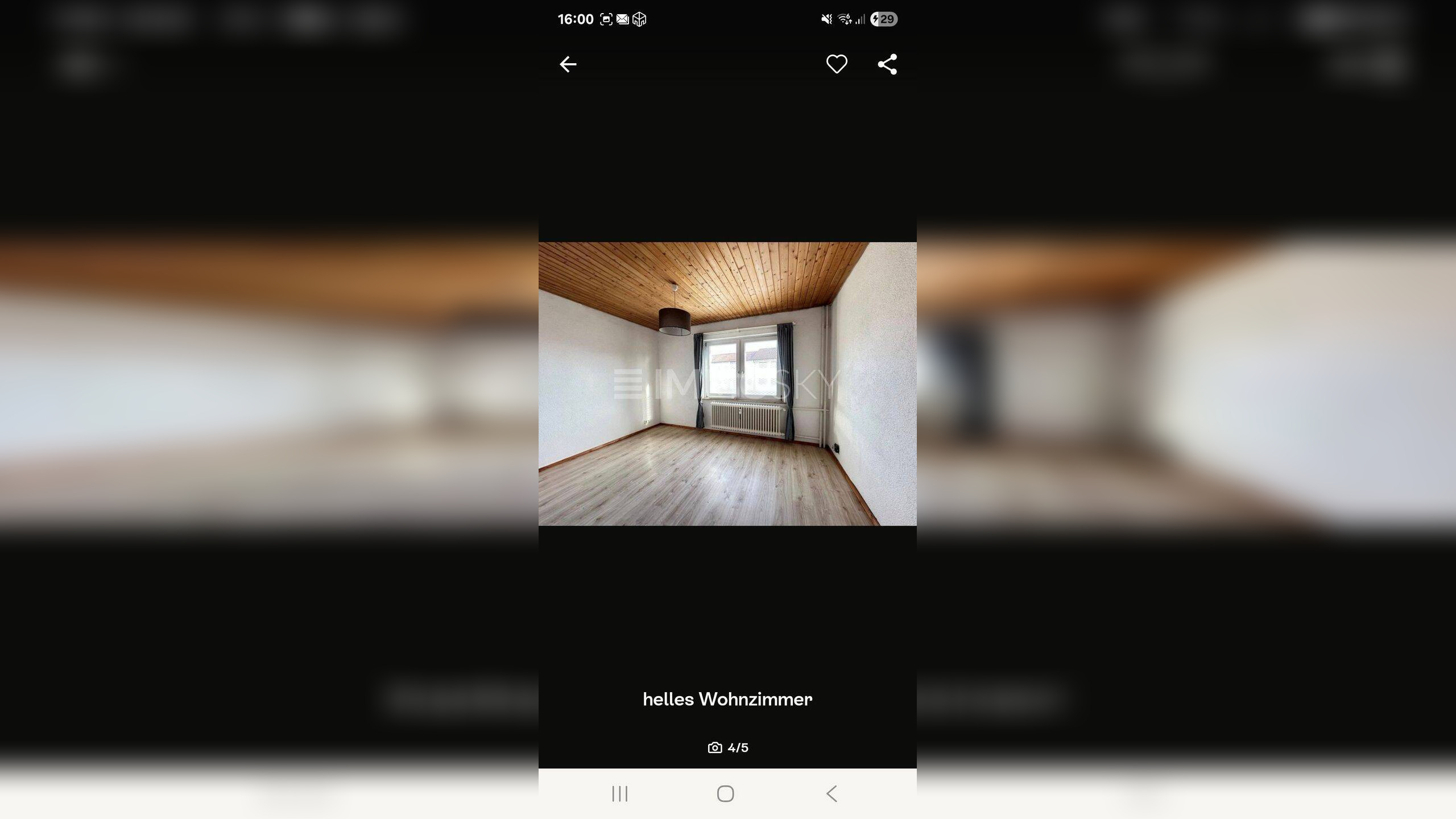Tap system back in the navigation bar
Image resolution: width=1456 pixels, height=819 pixels.
[832, 793]
